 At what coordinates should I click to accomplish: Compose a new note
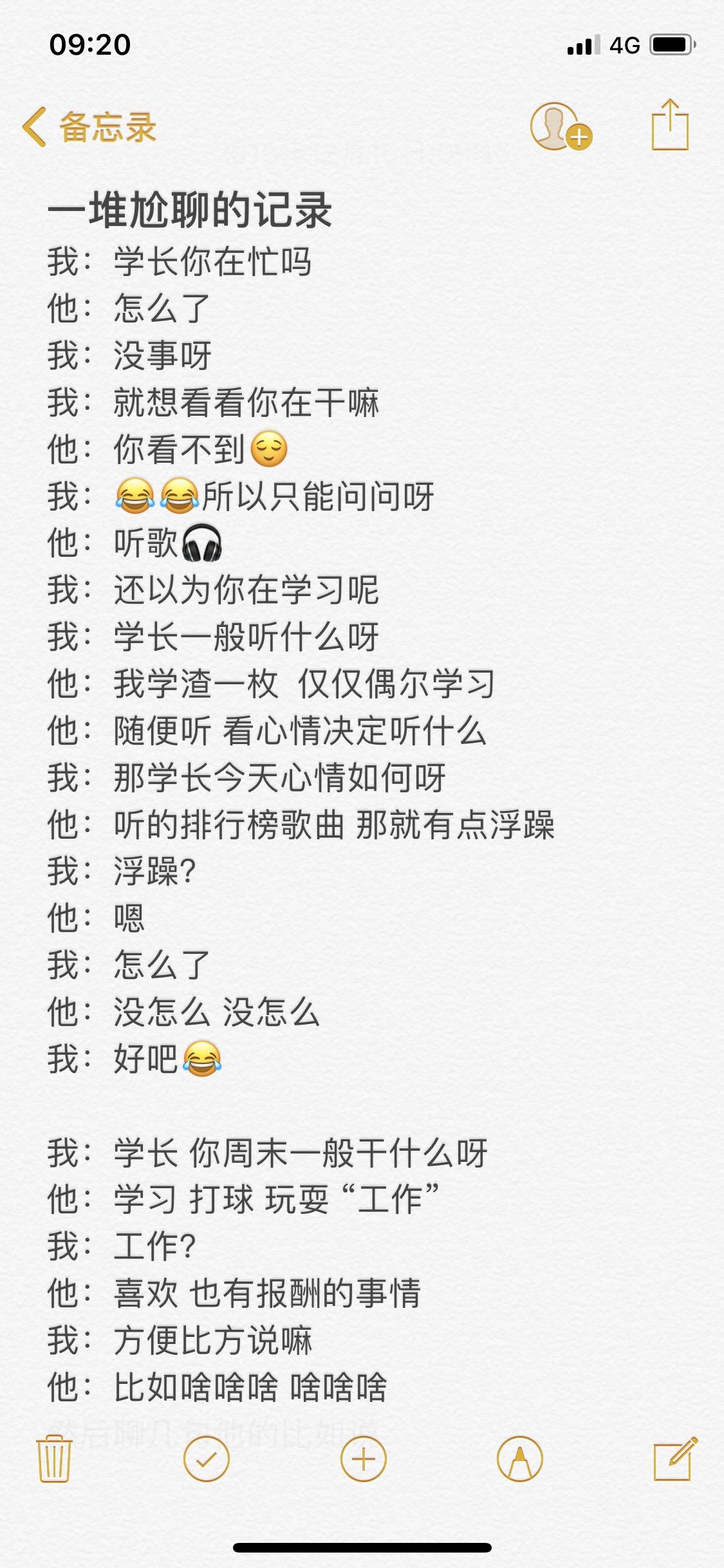674,1458
